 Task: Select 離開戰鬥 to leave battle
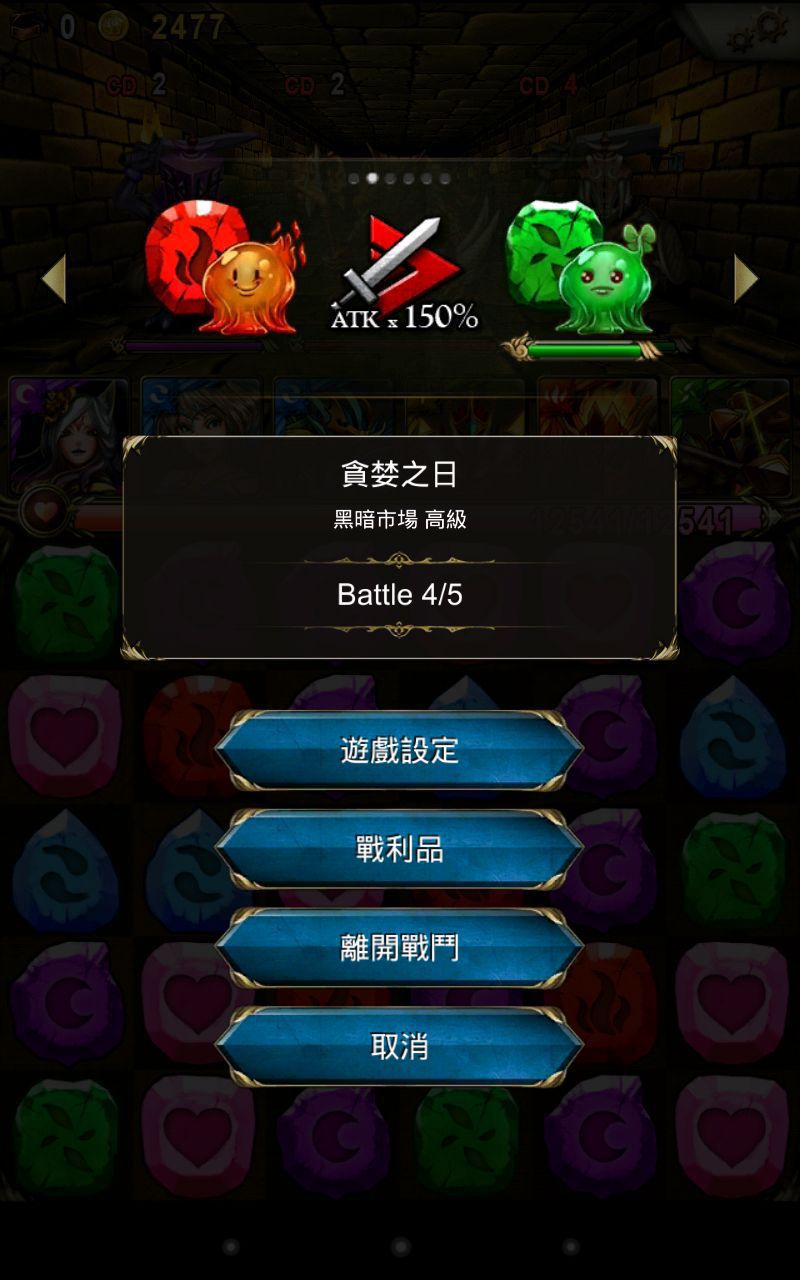[399, 948]
